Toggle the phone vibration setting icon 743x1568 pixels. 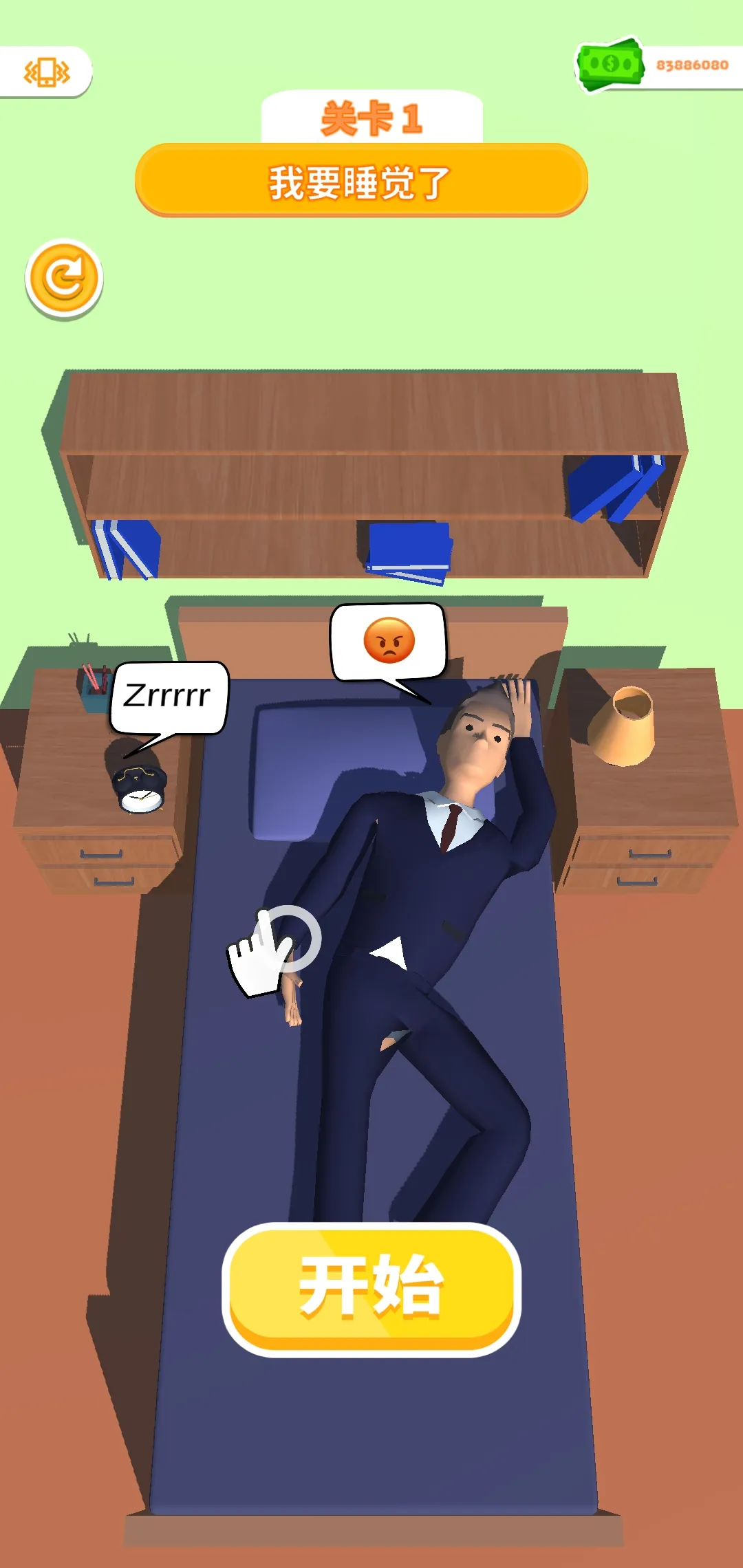47,72
